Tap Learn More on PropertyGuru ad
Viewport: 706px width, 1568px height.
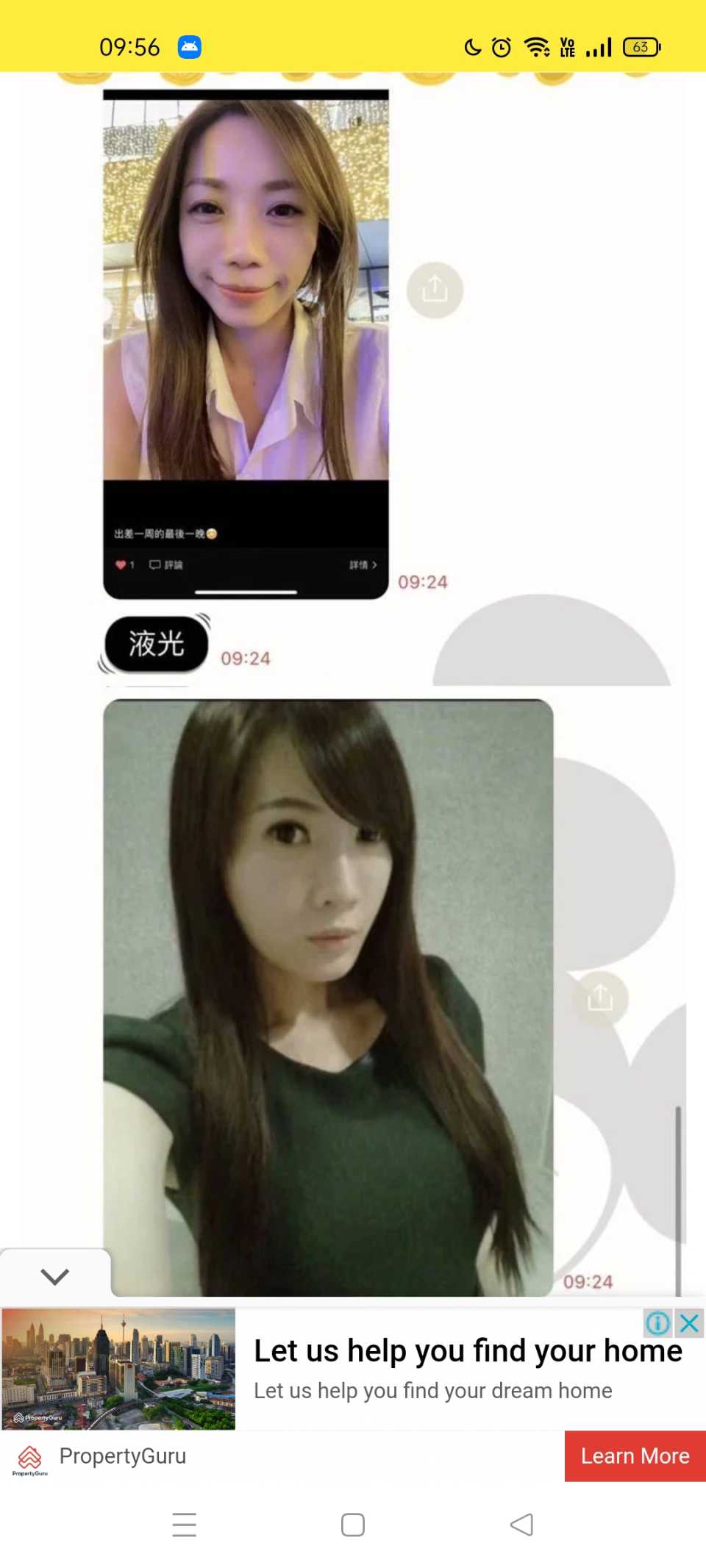tap(635, 1456)
